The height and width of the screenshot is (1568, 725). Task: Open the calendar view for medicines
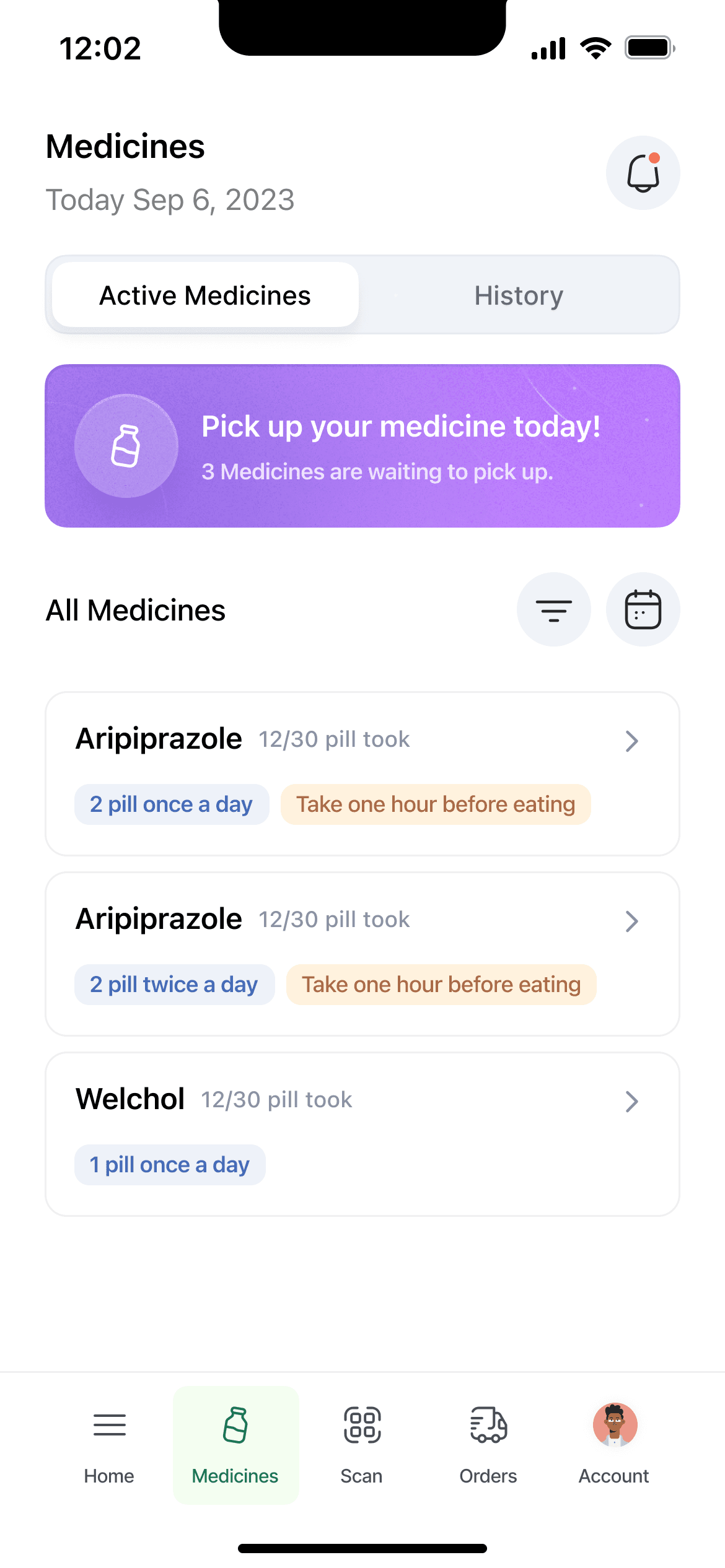(643, 610)
